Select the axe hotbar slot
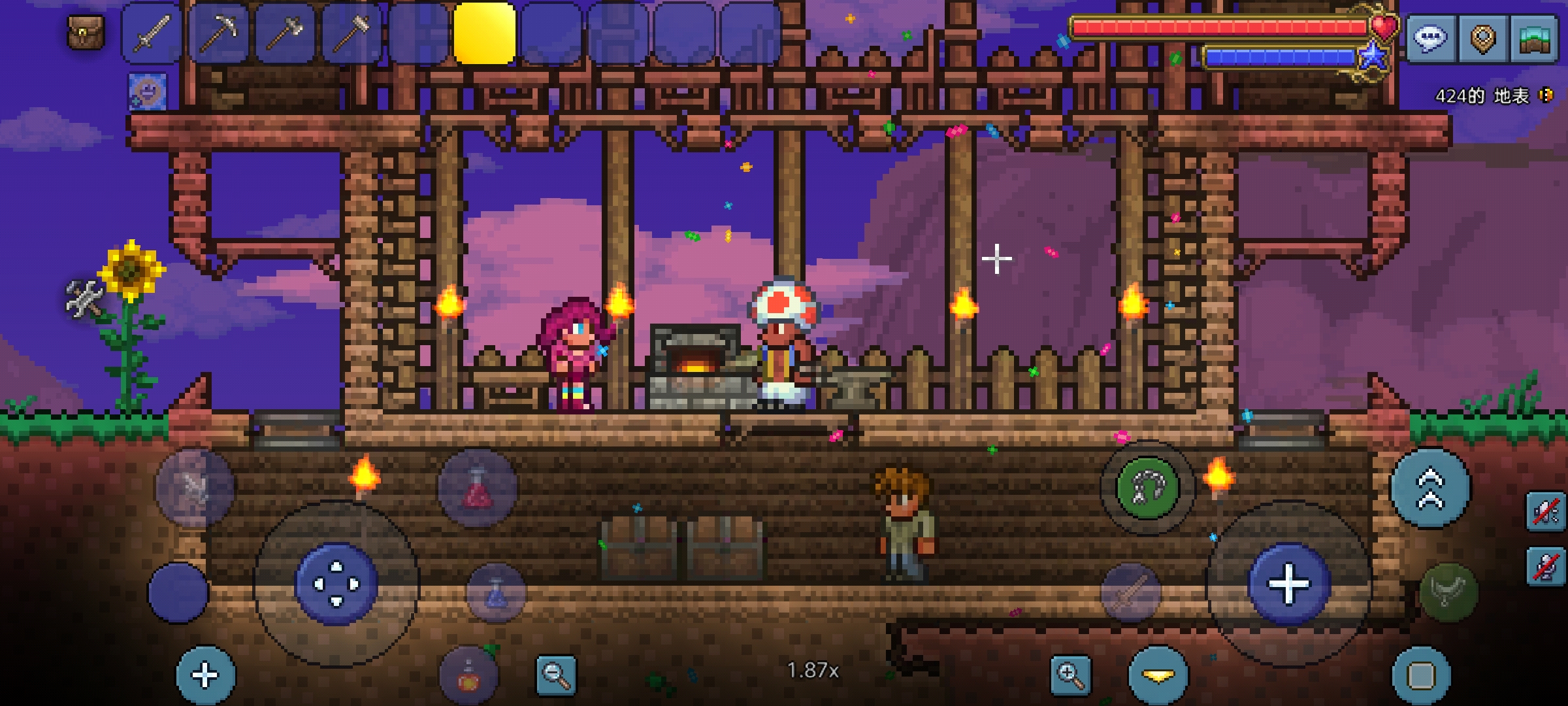This screenshot has width=1568, height=706. [x=286, y=33]
